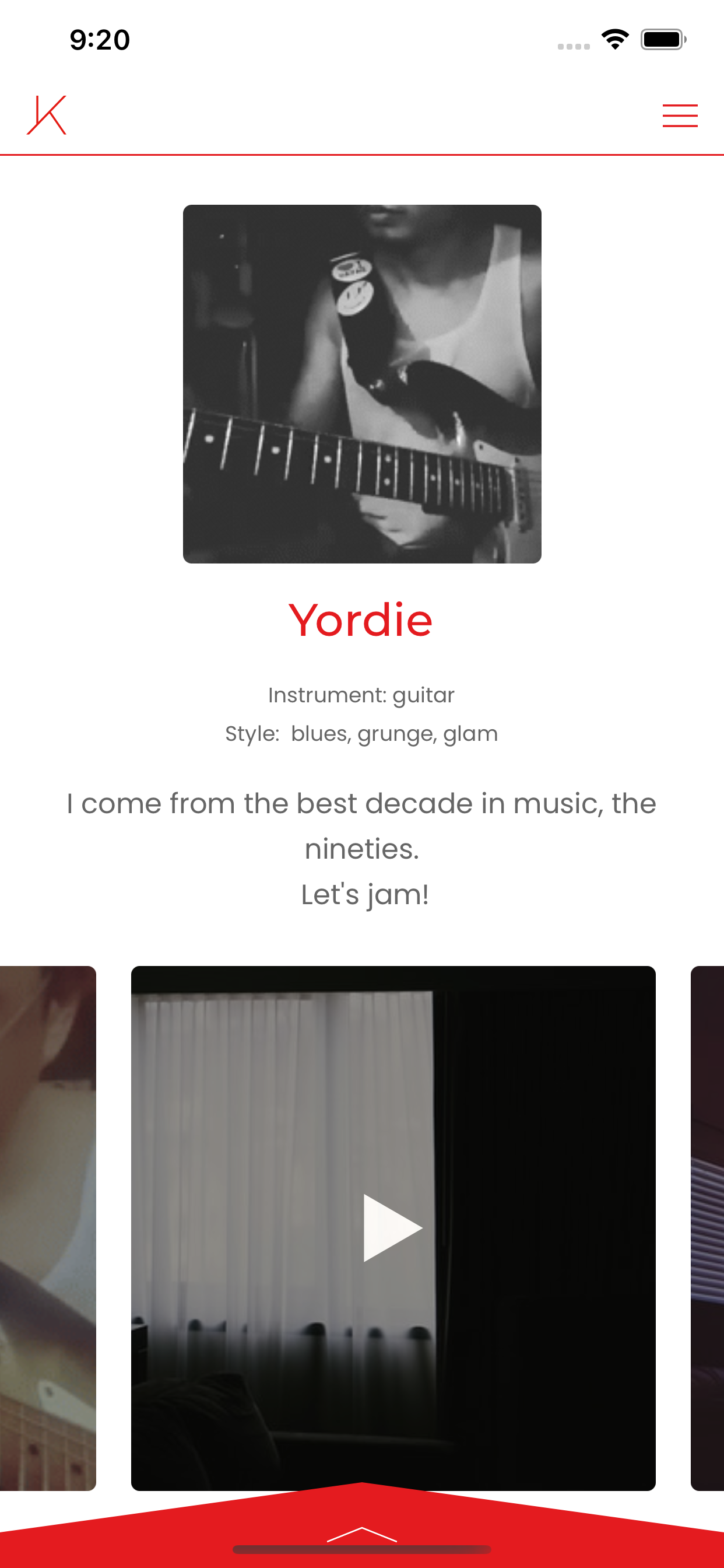Select the next video card on the right edge
Viewport: 724px width, 1568px height.
click(x=708, y=1227)
